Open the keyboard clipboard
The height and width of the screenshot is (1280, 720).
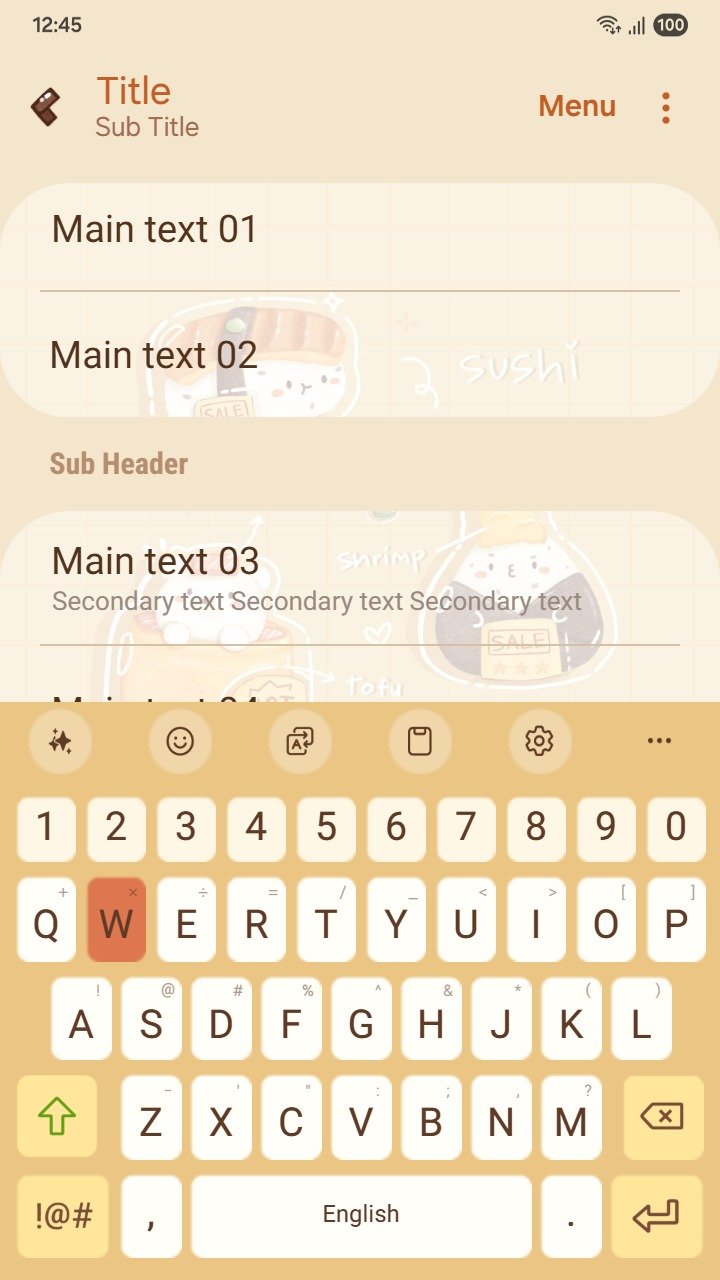click(x=420, y=741)
